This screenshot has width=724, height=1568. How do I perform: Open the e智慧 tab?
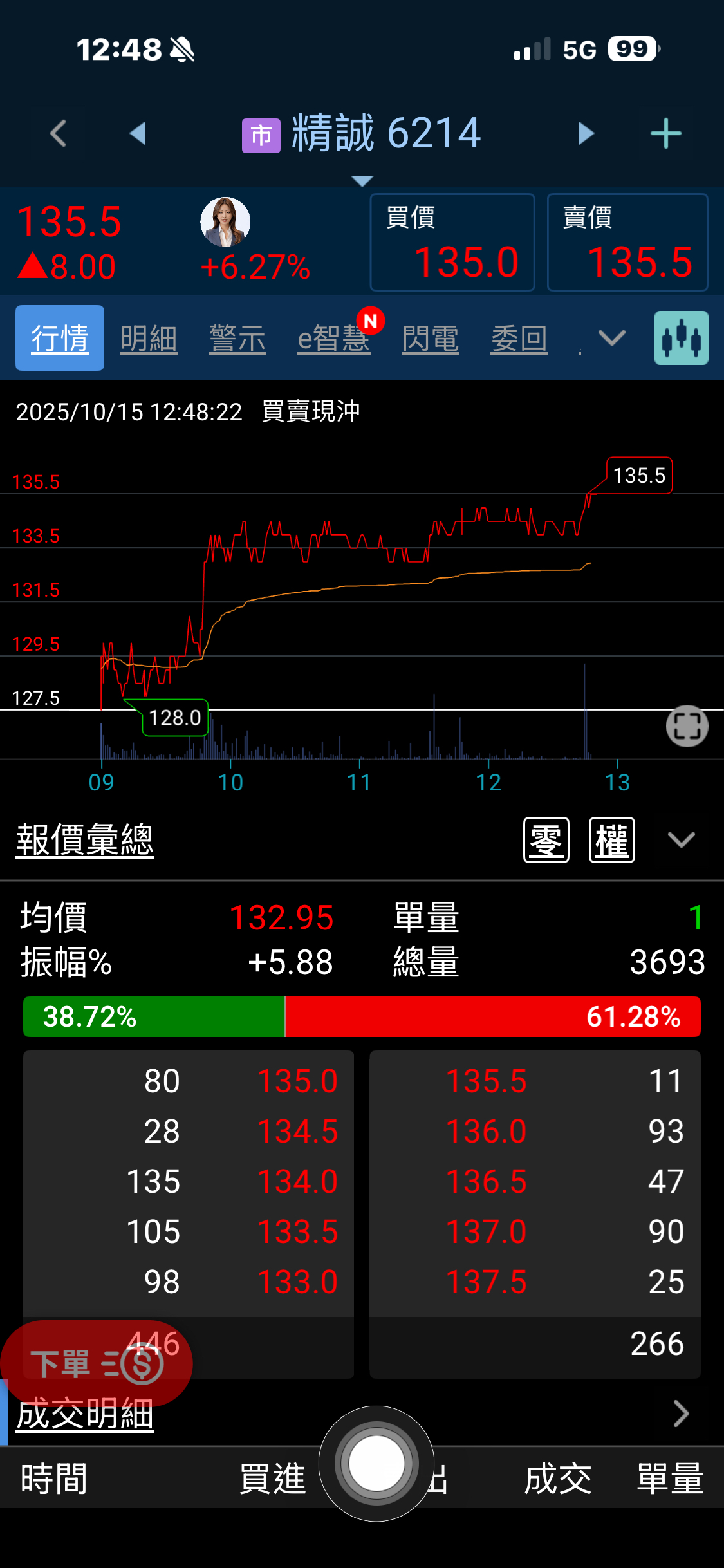coord(333,339)
